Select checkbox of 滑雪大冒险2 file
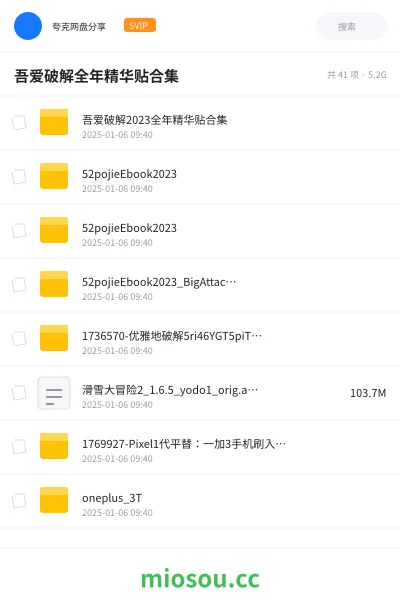 tap(19, 393)
